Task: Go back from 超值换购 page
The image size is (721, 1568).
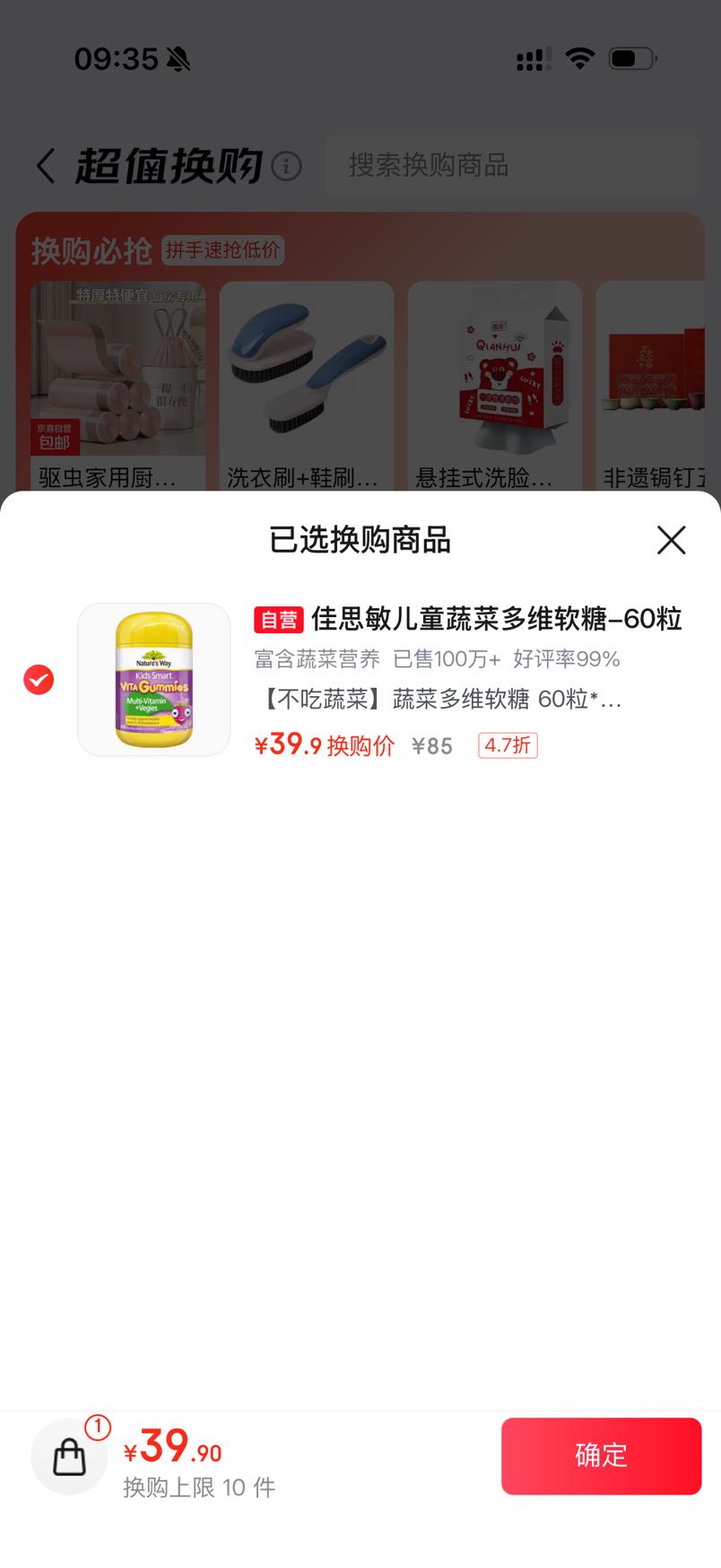Action: tap(46, 166)
